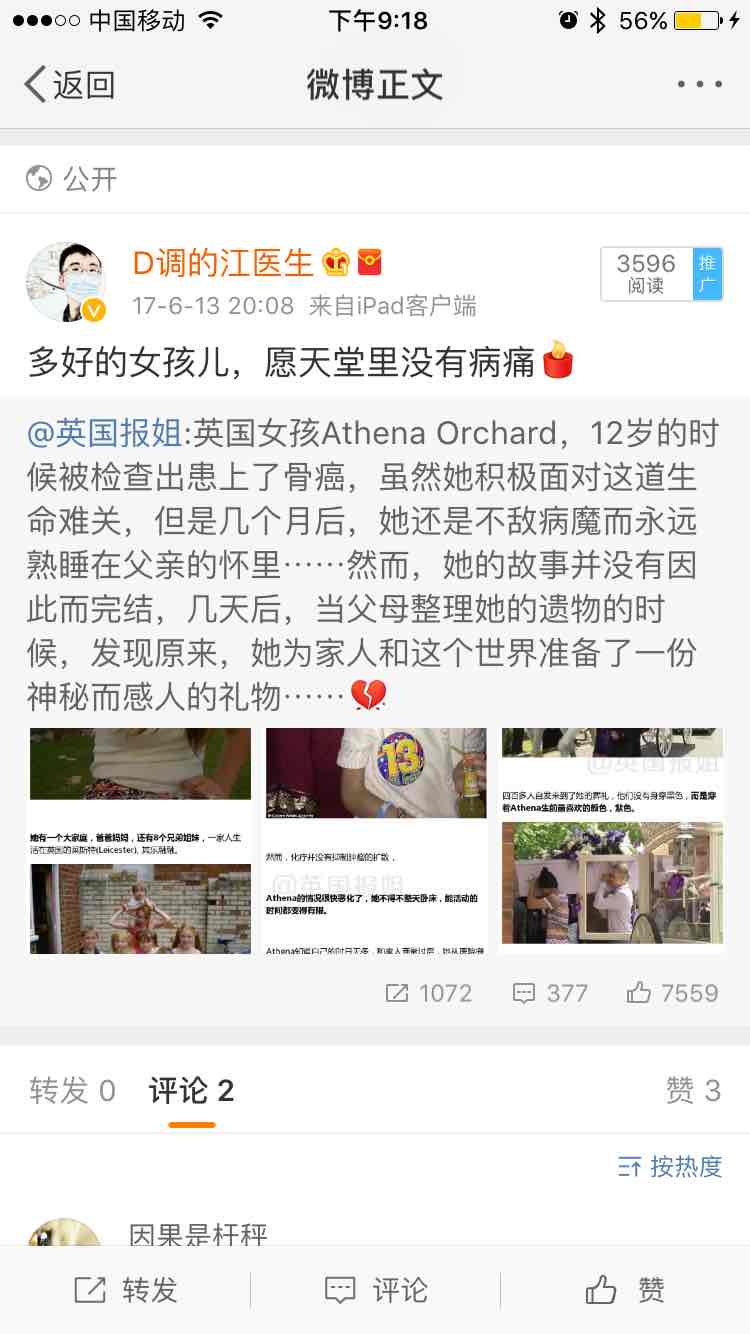Tap the 推广 promote button
The height and width of the screenshot is (1334, 750).
click(707, 274)
